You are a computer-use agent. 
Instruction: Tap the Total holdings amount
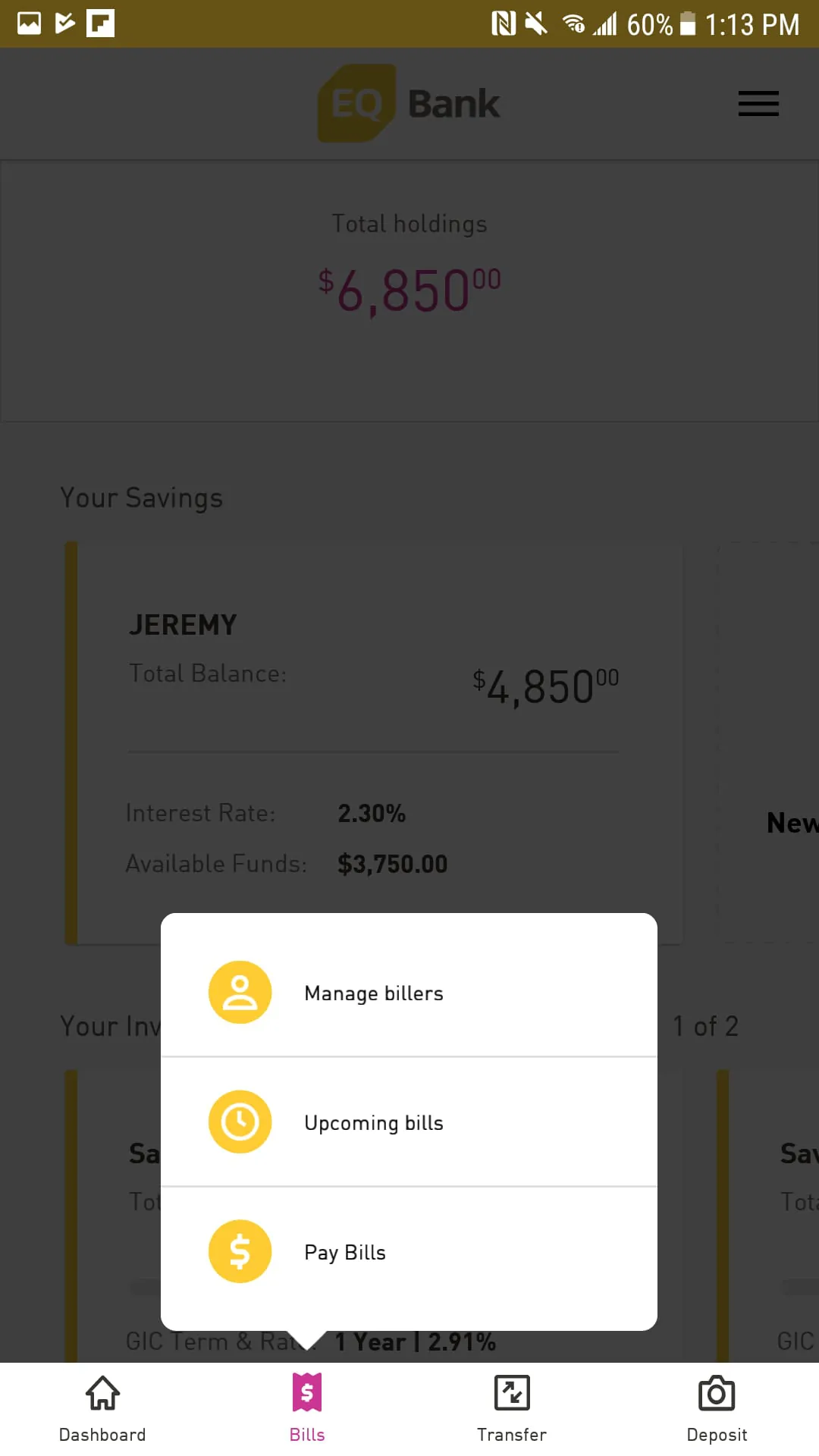point(409,288)
